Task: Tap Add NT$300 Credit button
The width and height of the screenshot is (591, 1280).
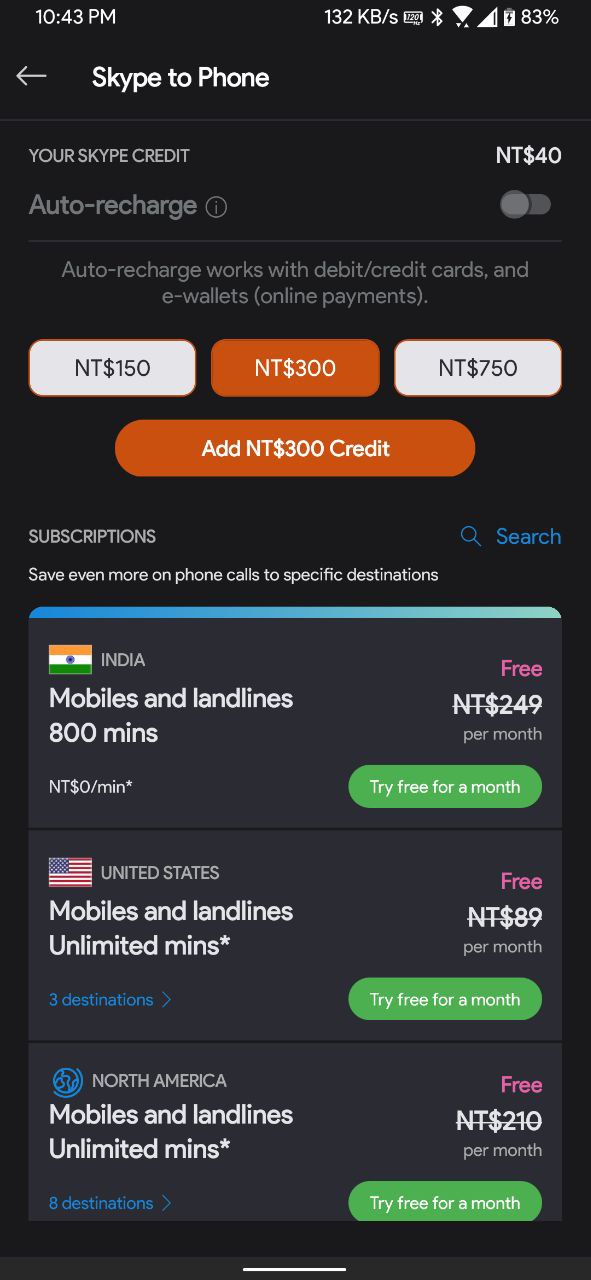Action: point(295,448)
